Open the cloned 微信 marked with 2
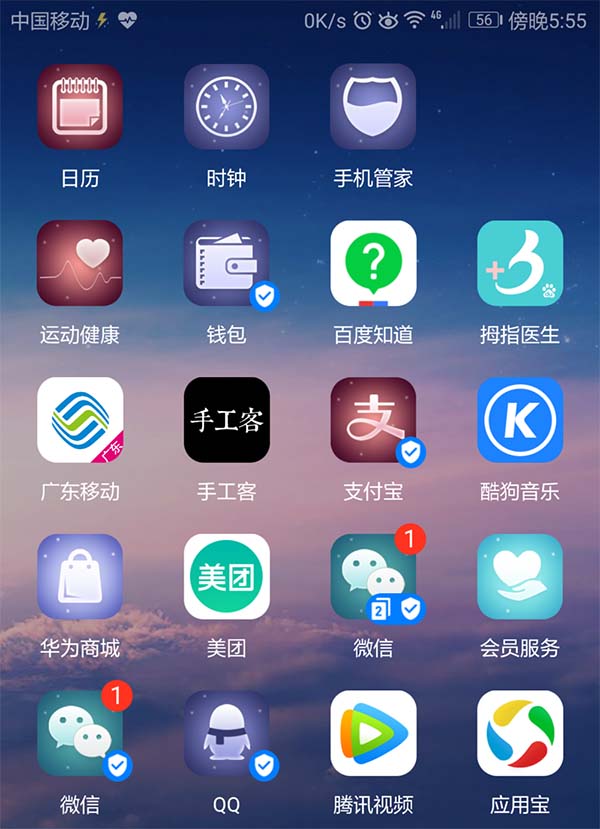The image size is (600, 829). tap(373, 577)
